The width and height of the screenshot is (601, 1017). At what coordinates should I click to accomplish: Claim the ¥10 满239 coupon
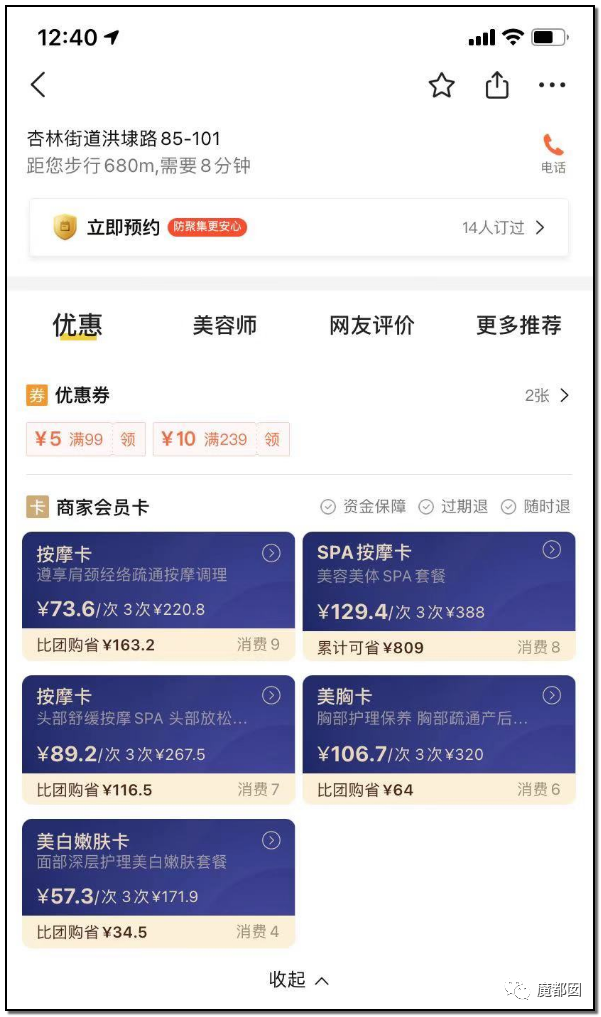pos(272,439)
